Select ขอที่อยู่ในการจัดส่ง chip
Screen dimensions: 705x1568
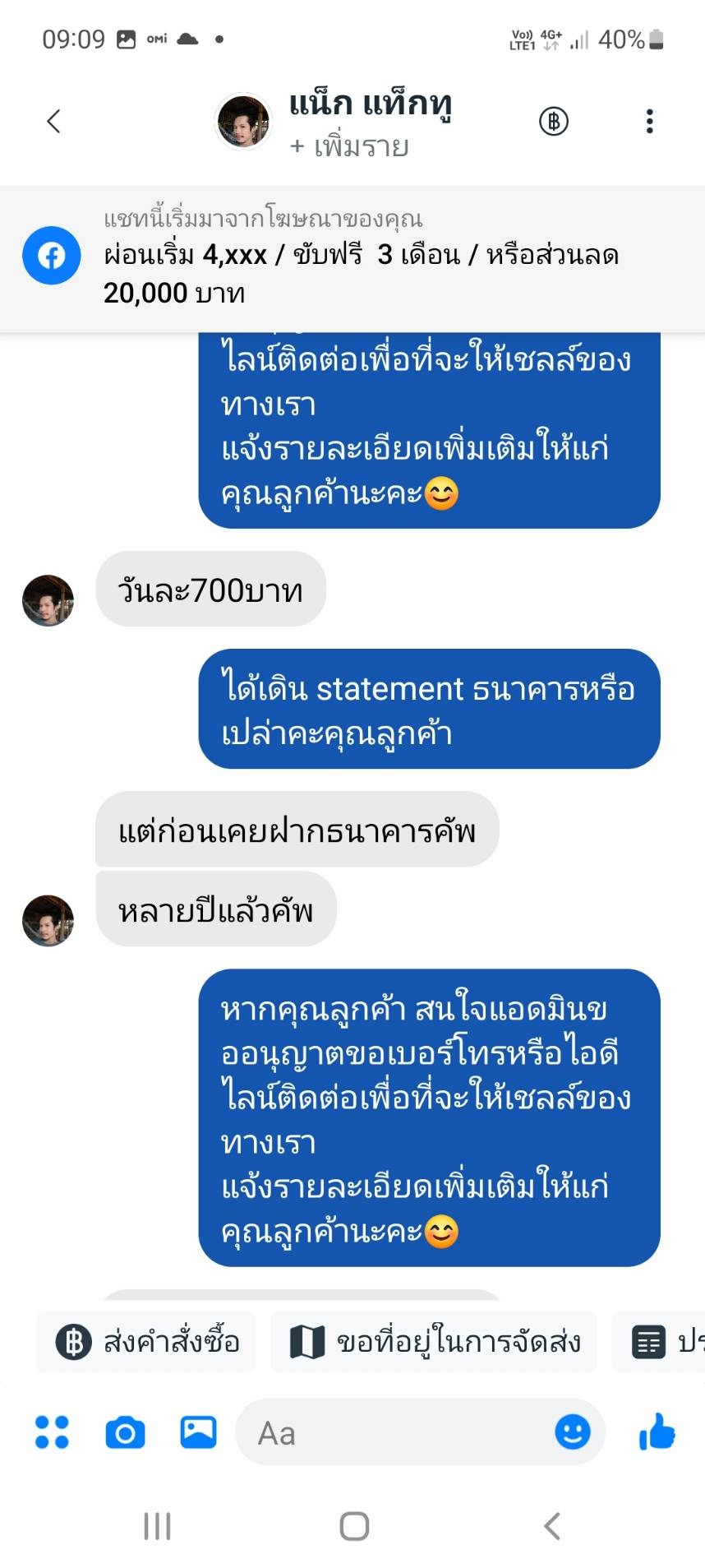(434, 1342)
